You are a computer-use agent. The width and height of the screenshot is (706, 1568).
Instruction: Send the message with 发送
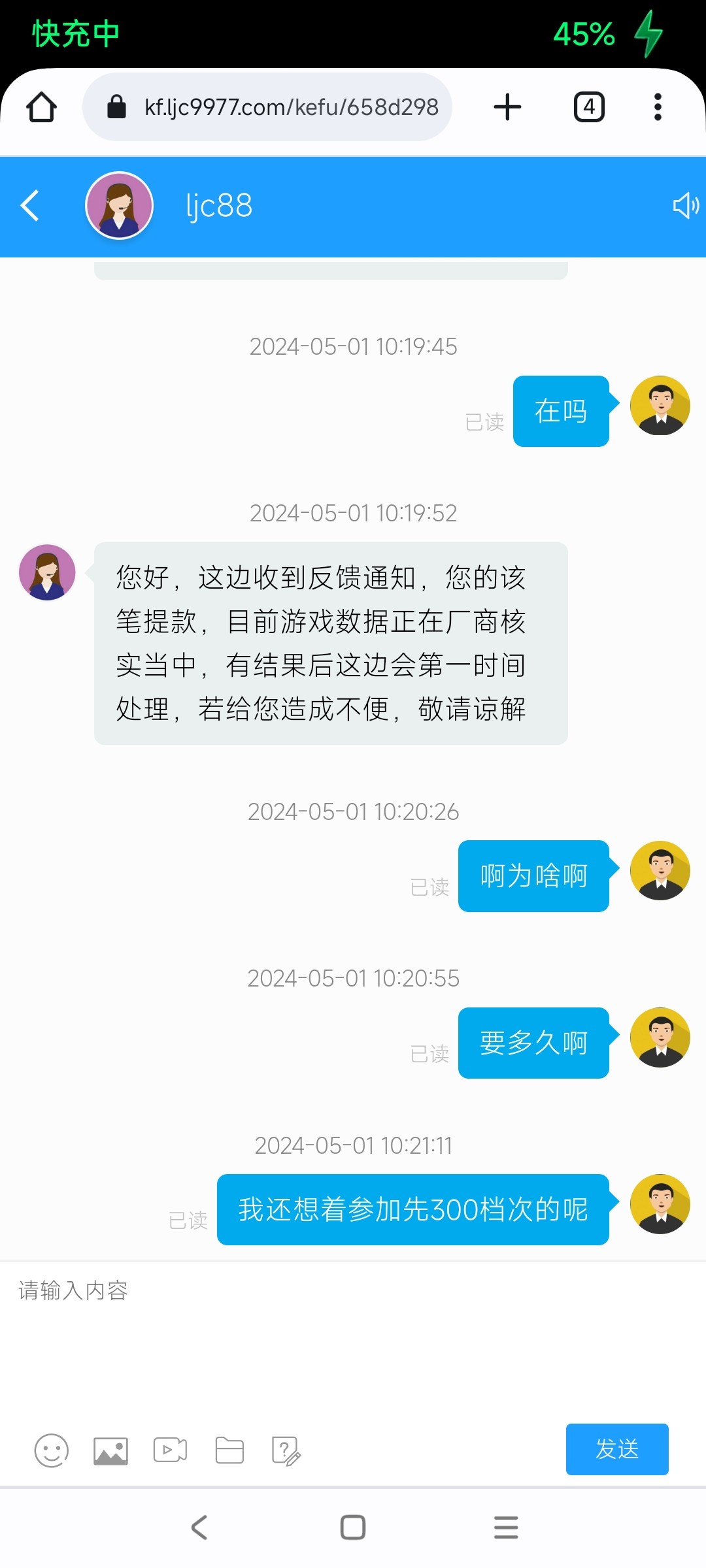(617, 1449)
